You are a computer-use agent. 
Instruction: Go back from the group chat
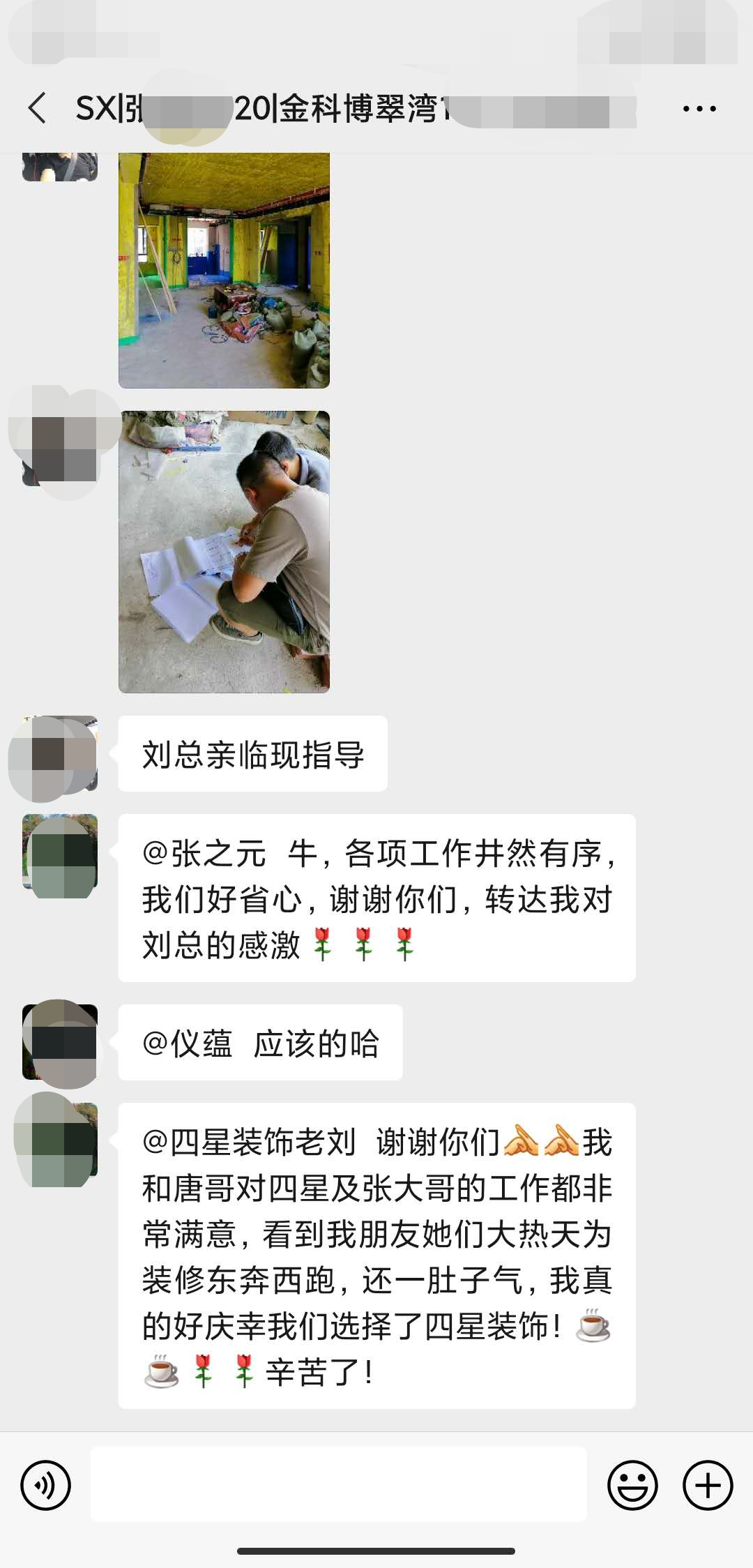point(38,108)
